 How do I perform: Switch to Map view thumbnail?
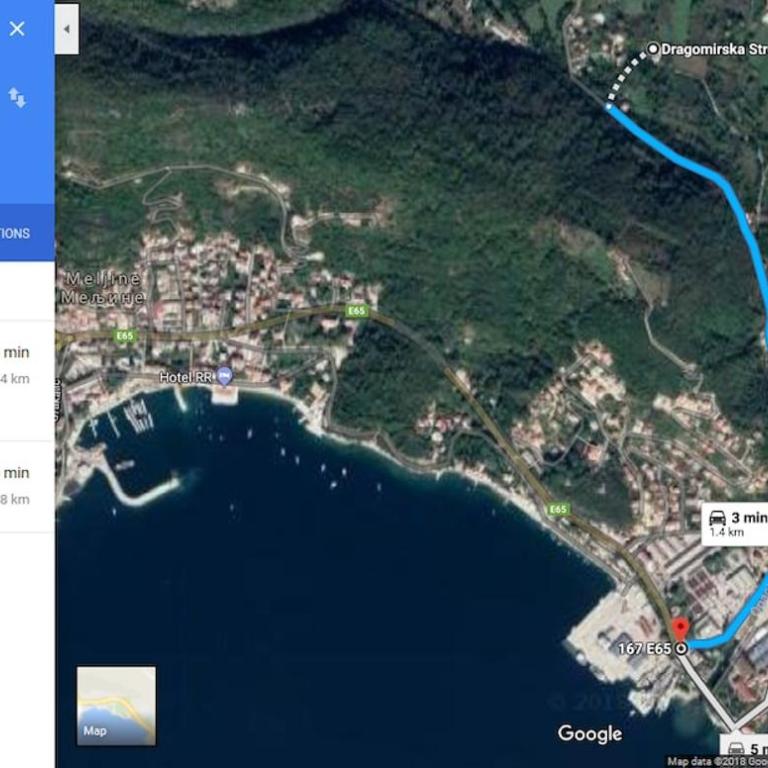(116, 705)
